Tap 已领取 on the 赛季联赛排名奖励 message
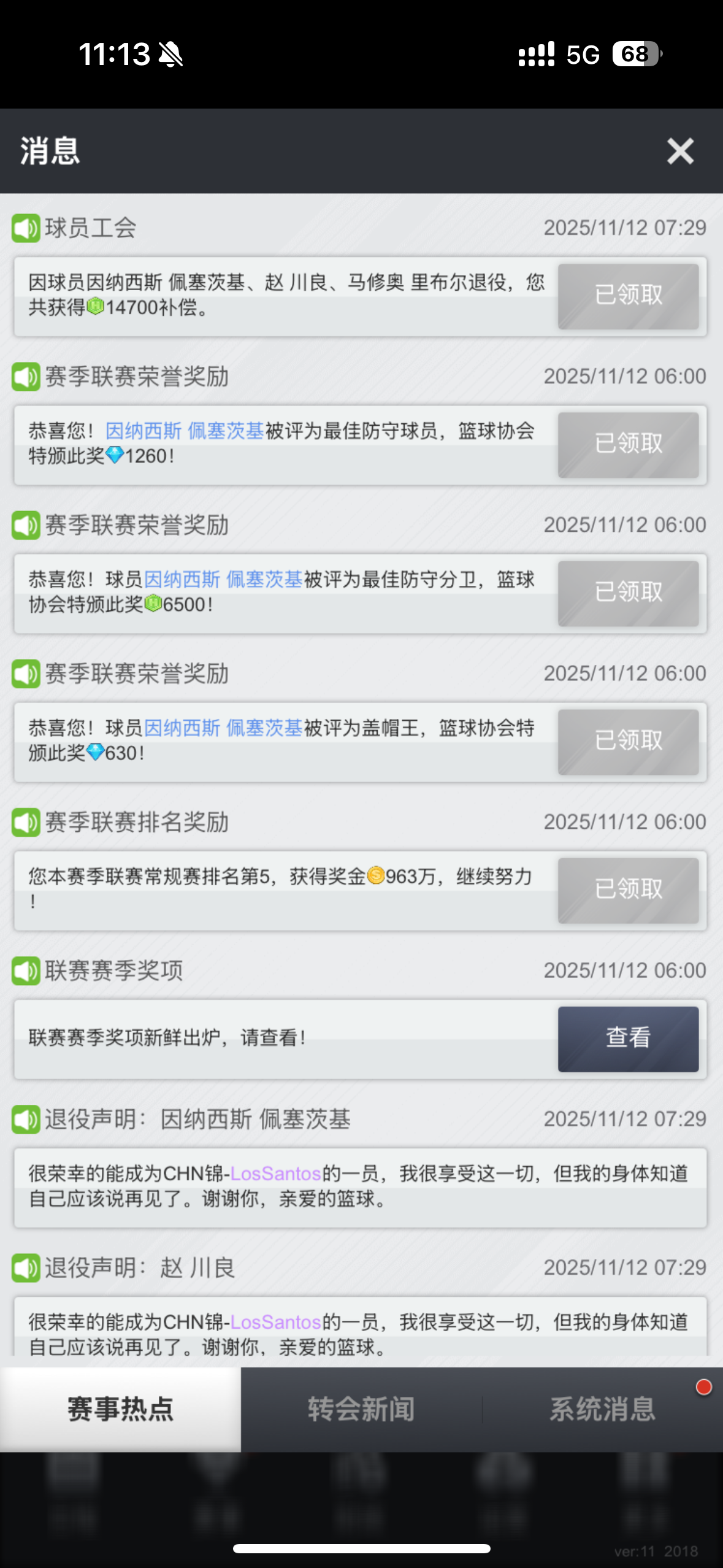Image resolution: width=723 pixels, height=1568 pixels. tap(628, 890)
